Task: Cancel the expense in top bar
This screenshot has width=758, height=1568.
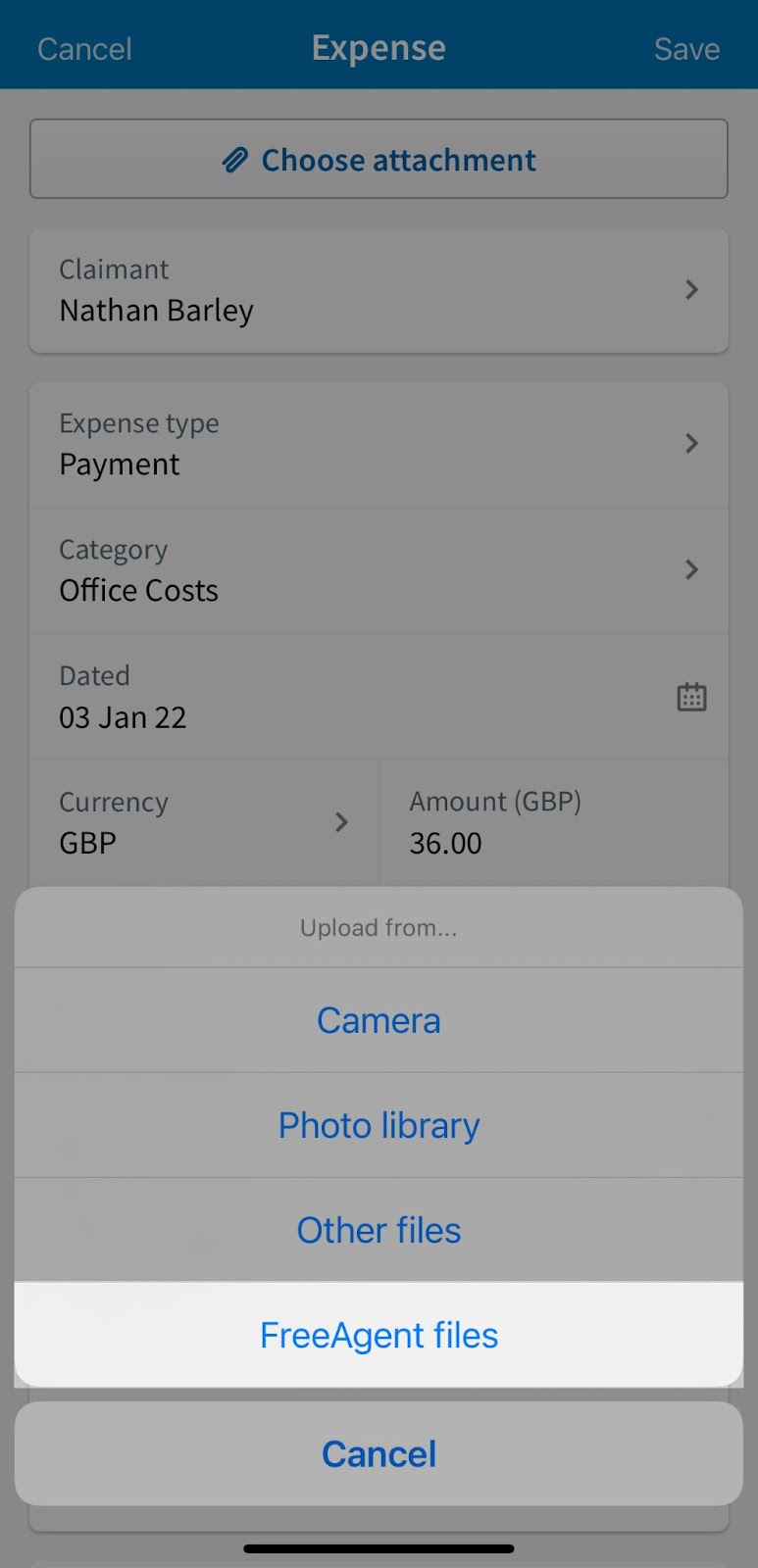Action: 84,49
